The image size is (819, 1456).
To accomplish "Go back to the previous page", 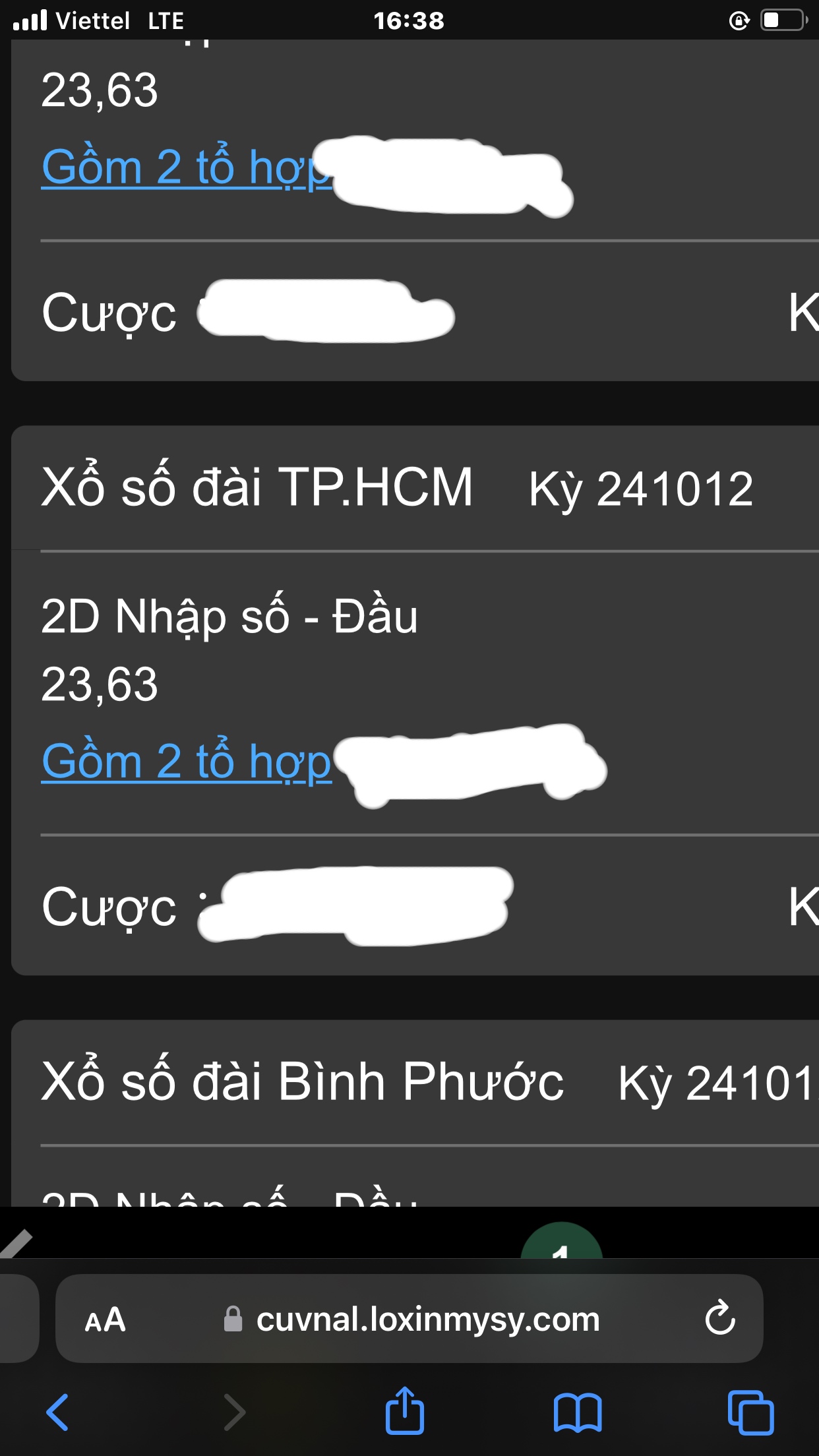I will click(x=57, y=1412).
